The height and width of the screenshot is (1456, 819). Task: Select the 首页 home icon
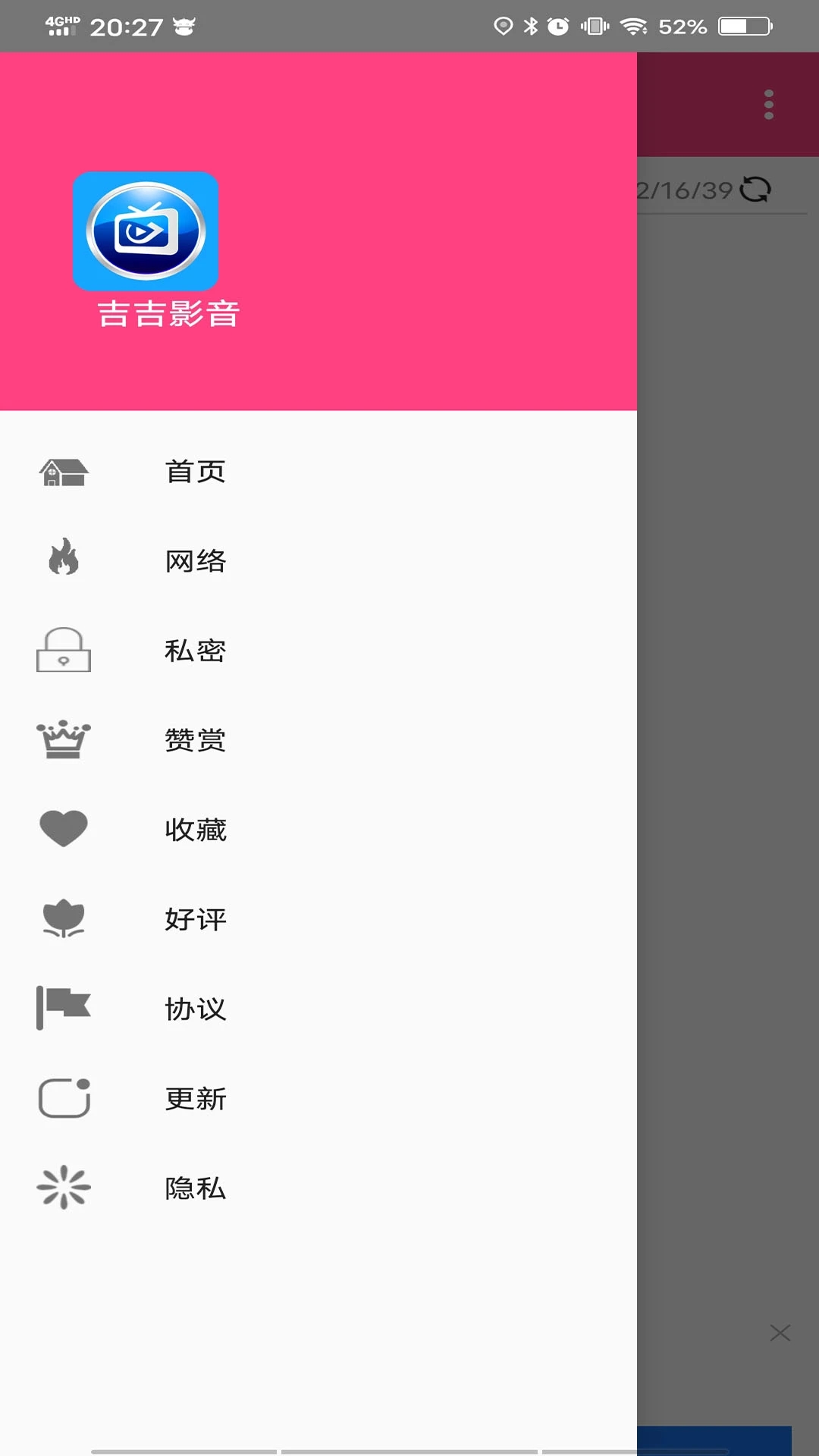64,470
